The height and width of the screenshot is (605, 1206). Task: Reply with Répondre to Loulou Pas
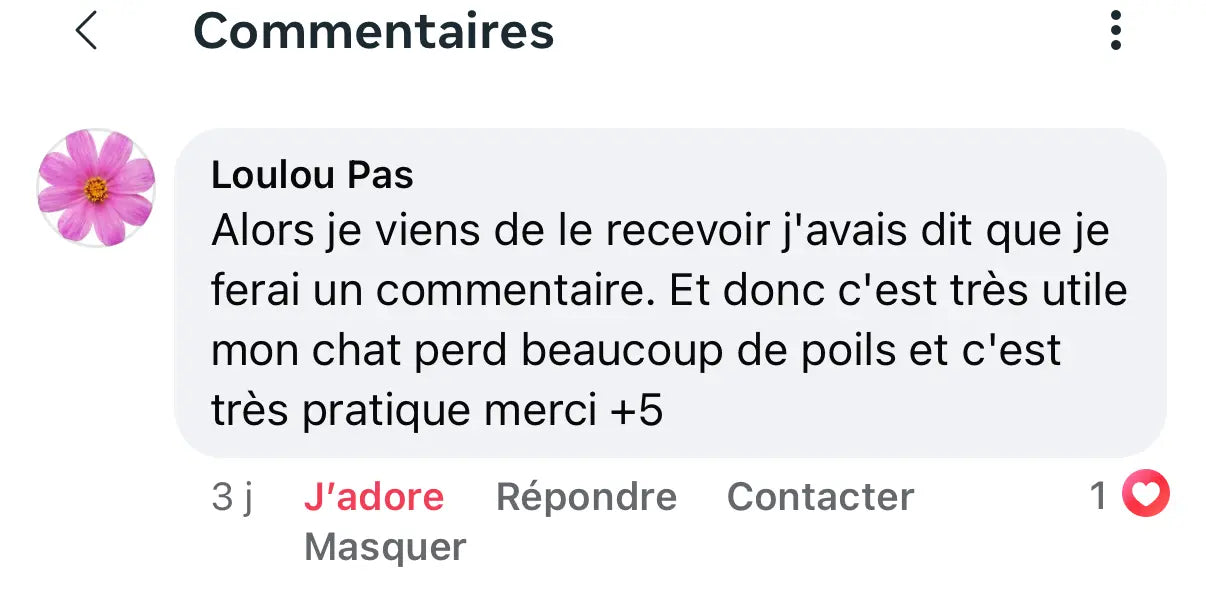point(586,497)
